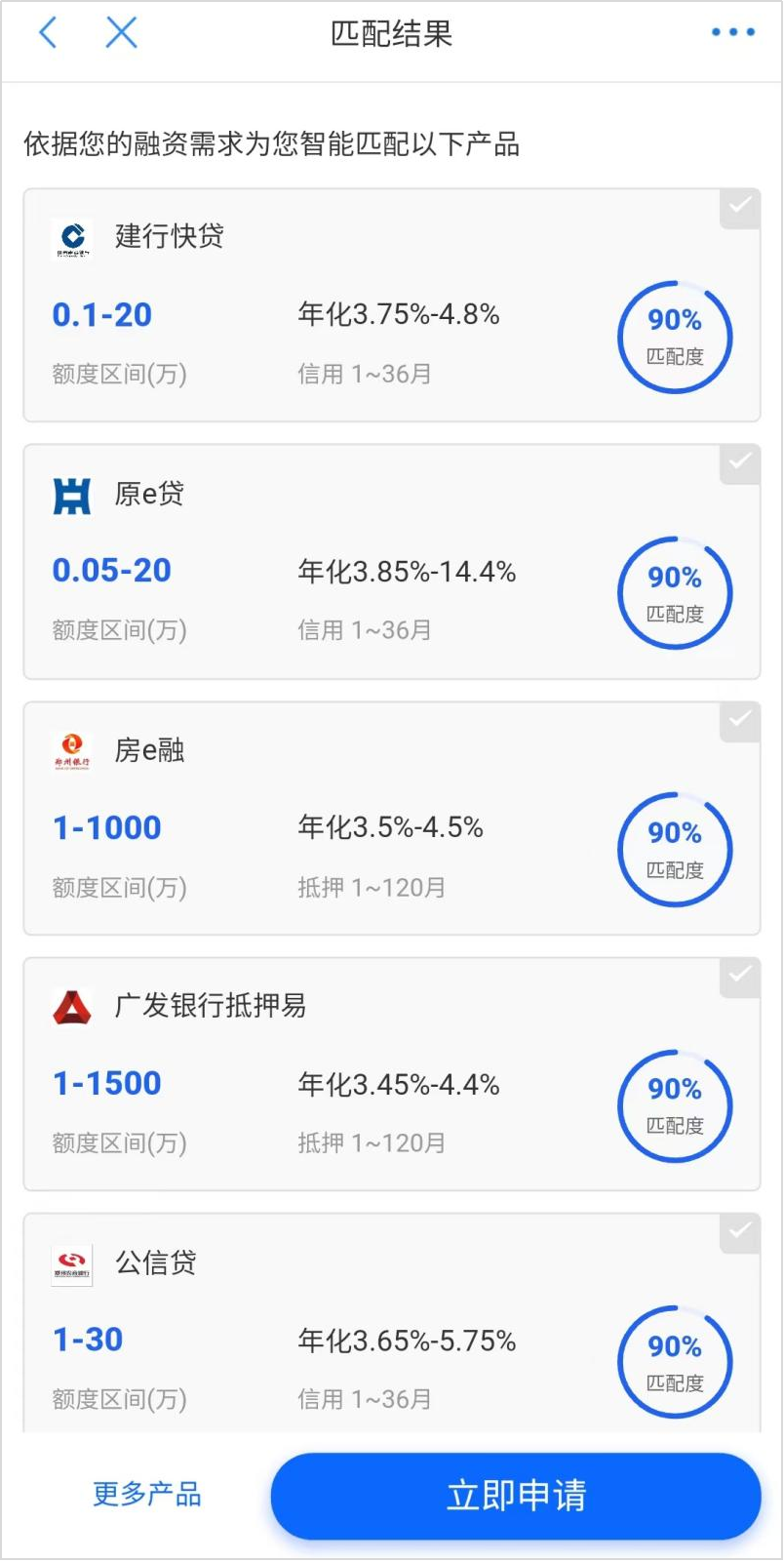The height and width of the screenshot is (1562, 784).
Task: View 更多产品 for more products
Action: [146, 1495]
